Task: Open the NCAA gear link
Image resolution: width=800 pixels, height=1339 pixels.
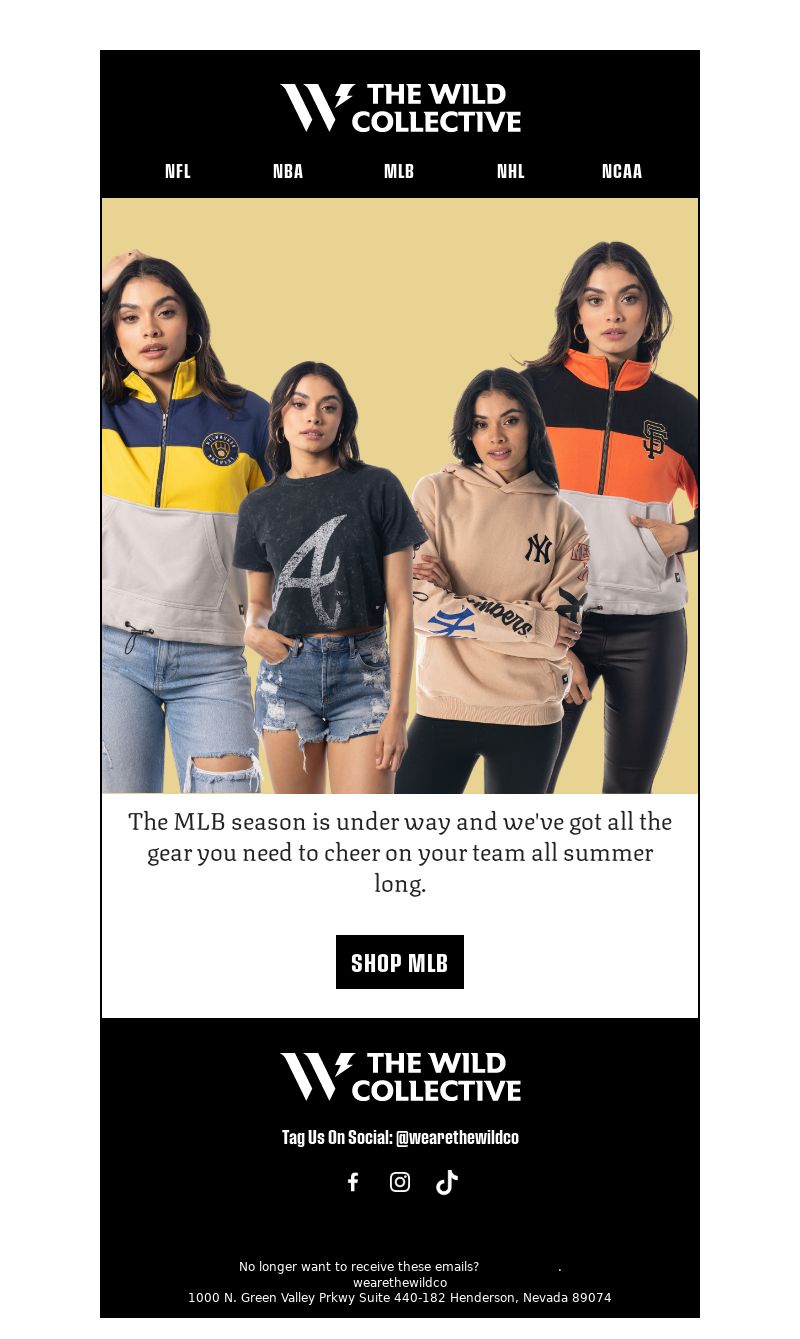Action: 622,171
